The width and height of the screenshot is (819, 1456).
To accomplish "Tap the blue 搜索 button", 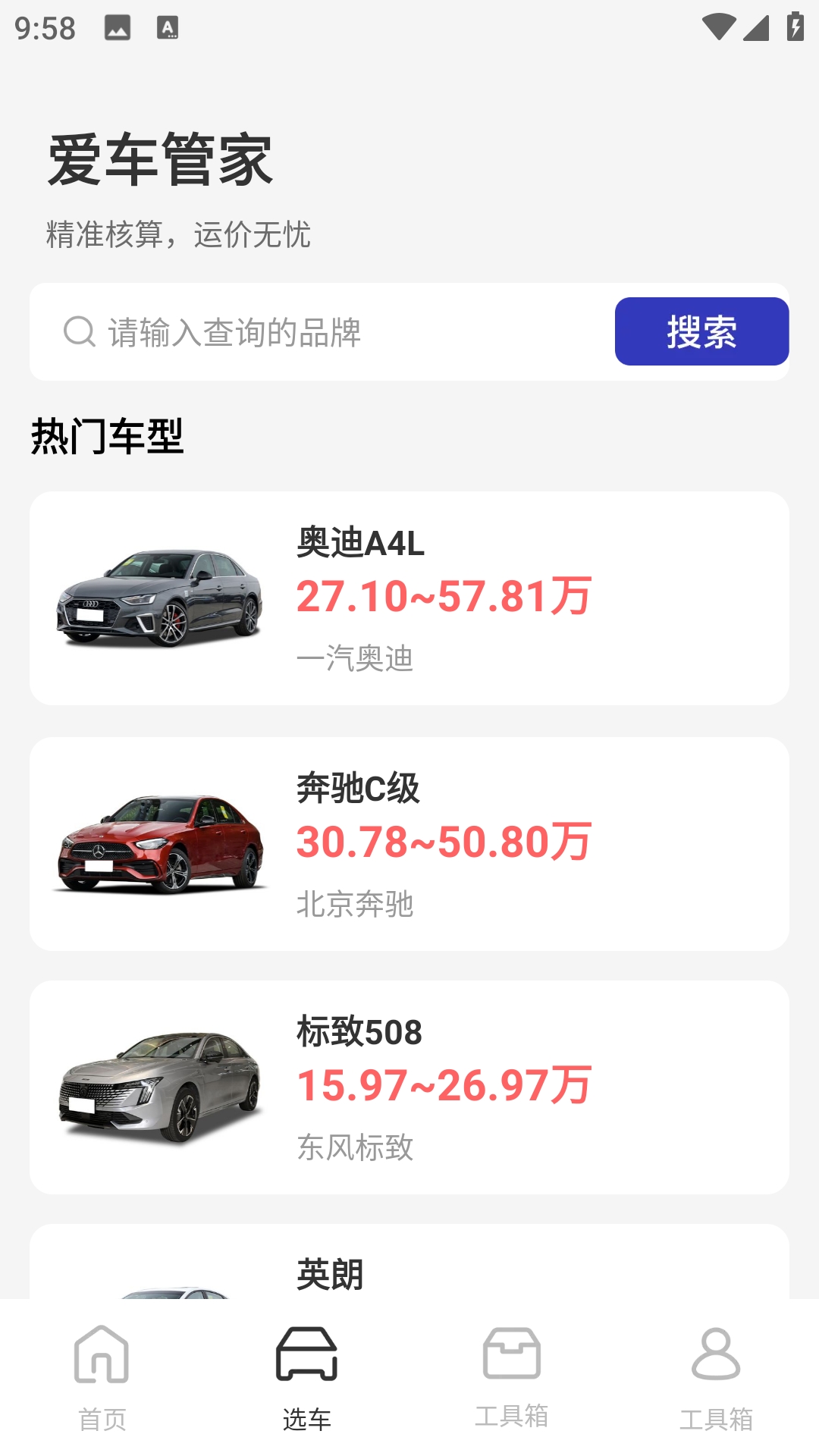I will point(701,331).
